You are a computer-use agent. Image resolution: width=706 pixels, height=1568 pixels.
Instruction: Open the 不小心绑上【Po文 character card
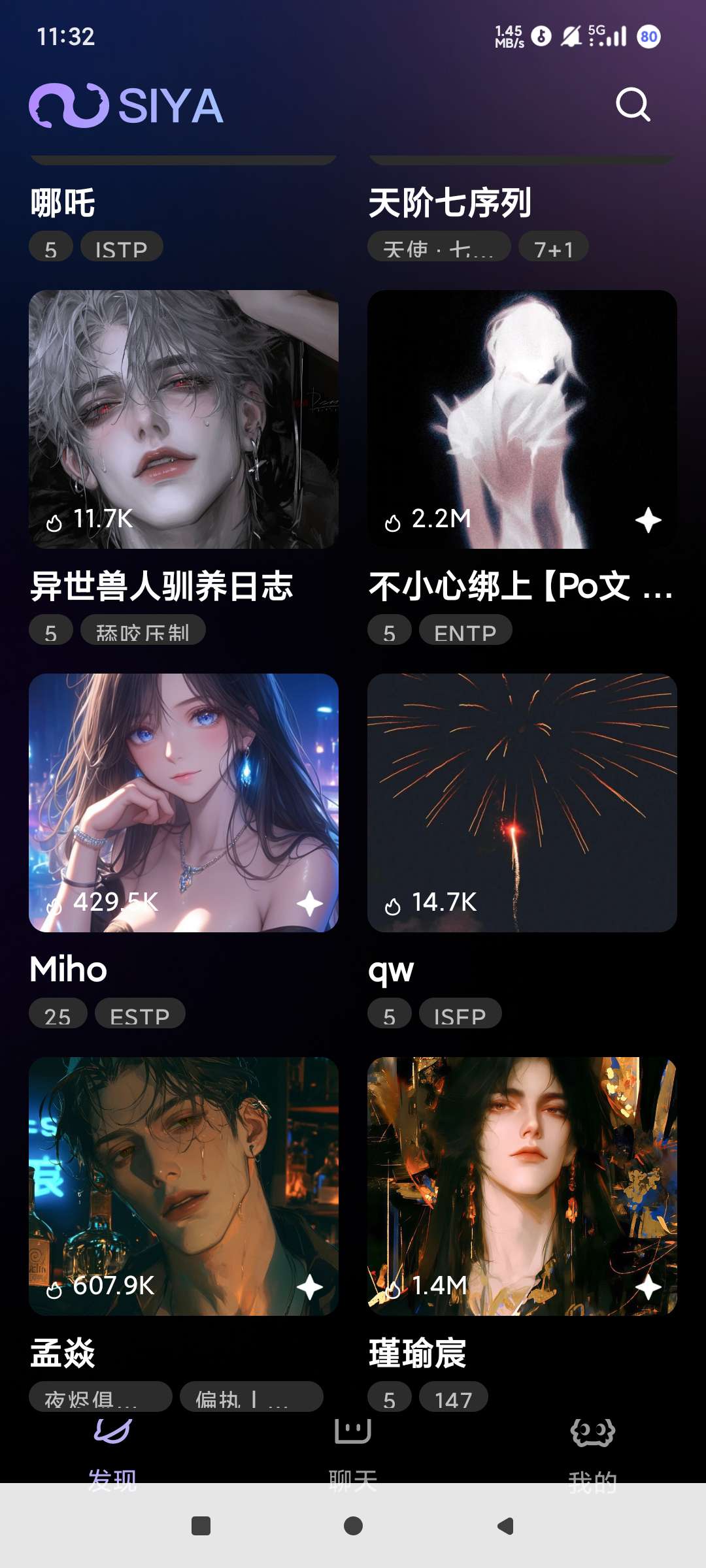click(x=522, y=419)
